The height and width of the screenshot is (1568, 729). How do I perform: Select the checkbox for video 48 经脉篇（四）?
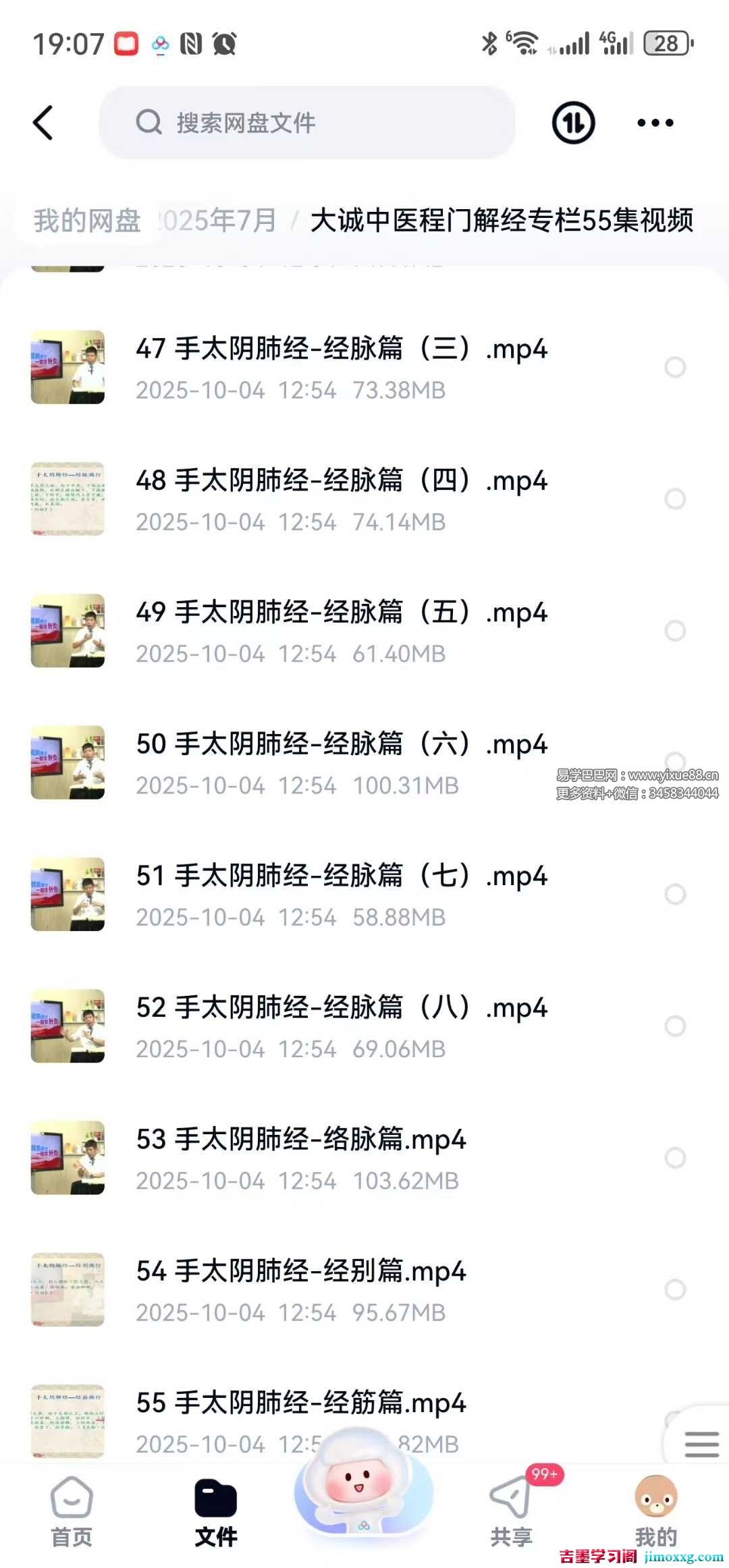675,499
